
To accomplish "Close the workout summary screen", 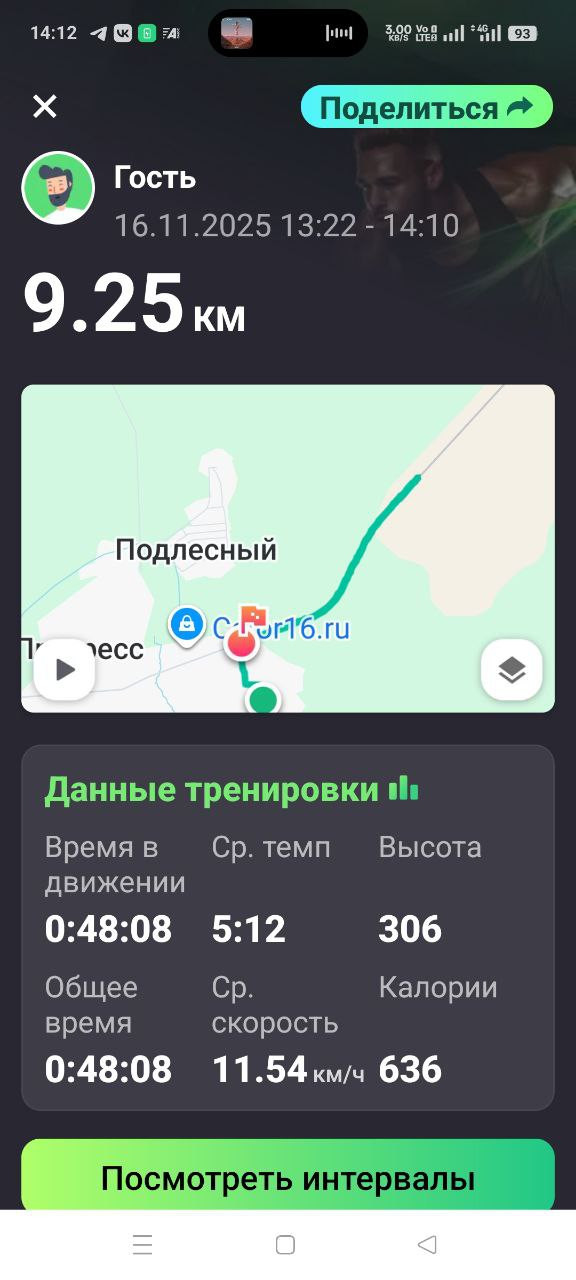I will [x=45, y=106].
